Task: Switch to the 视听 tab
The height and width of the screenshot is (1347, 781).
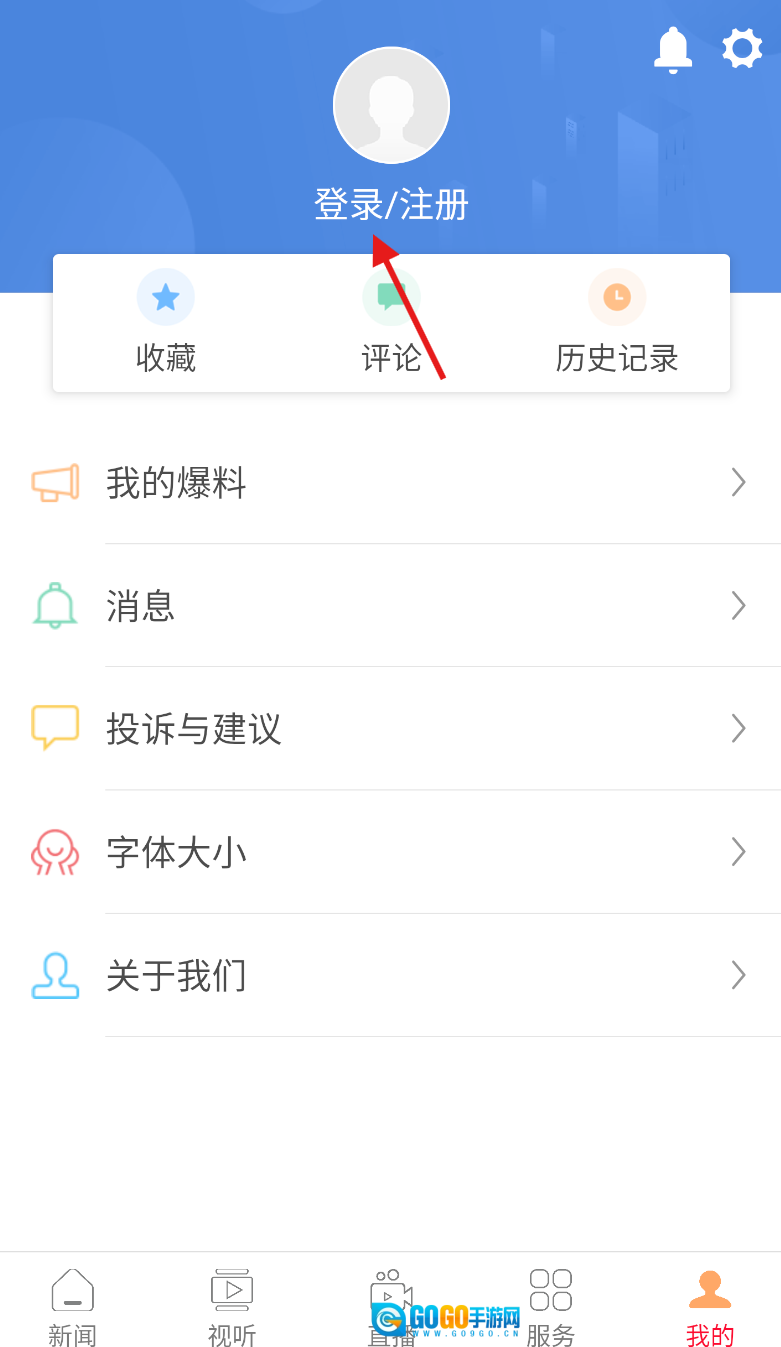Action: pos(232,1307)
